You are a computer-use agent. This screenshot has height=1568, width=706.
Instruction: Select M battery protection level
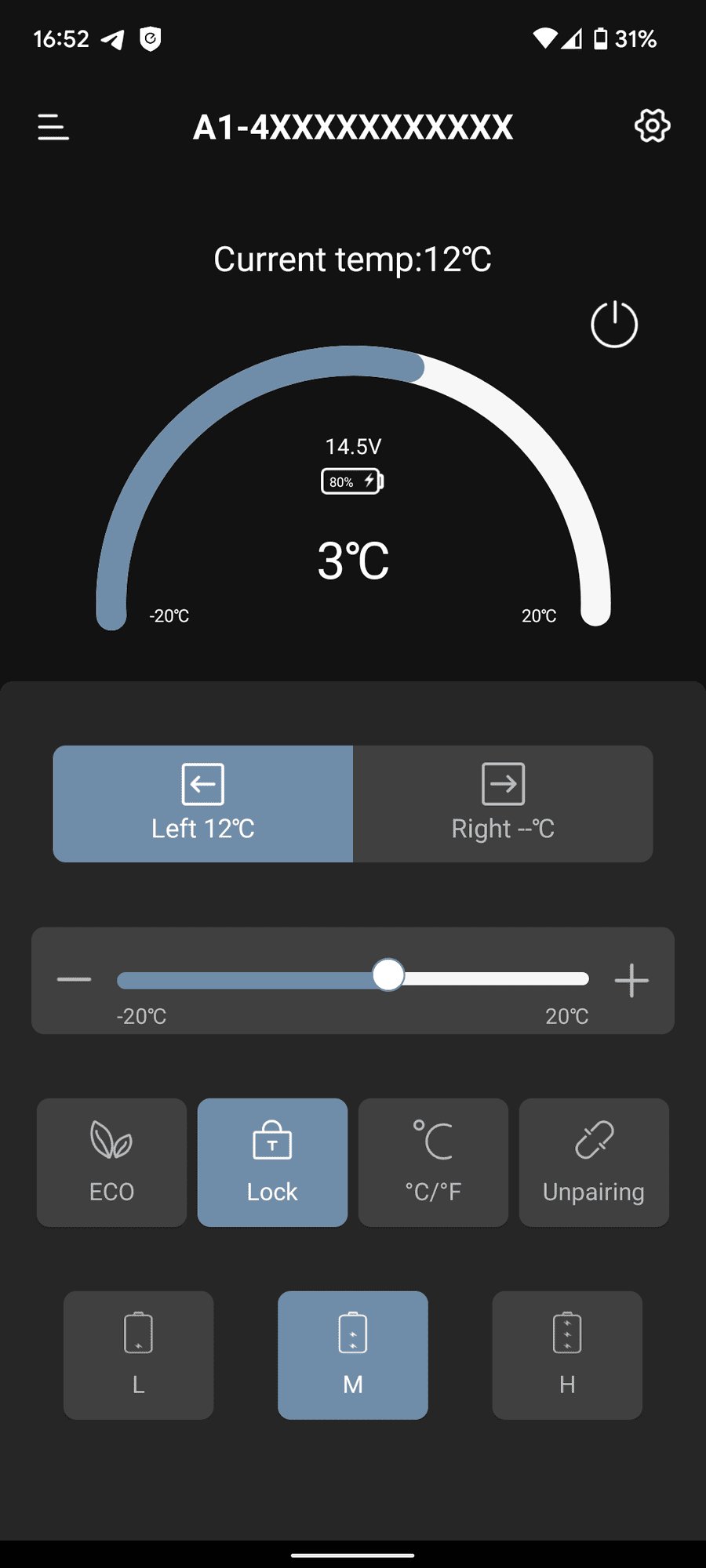pyautogui.click(x=353, y=1355)
